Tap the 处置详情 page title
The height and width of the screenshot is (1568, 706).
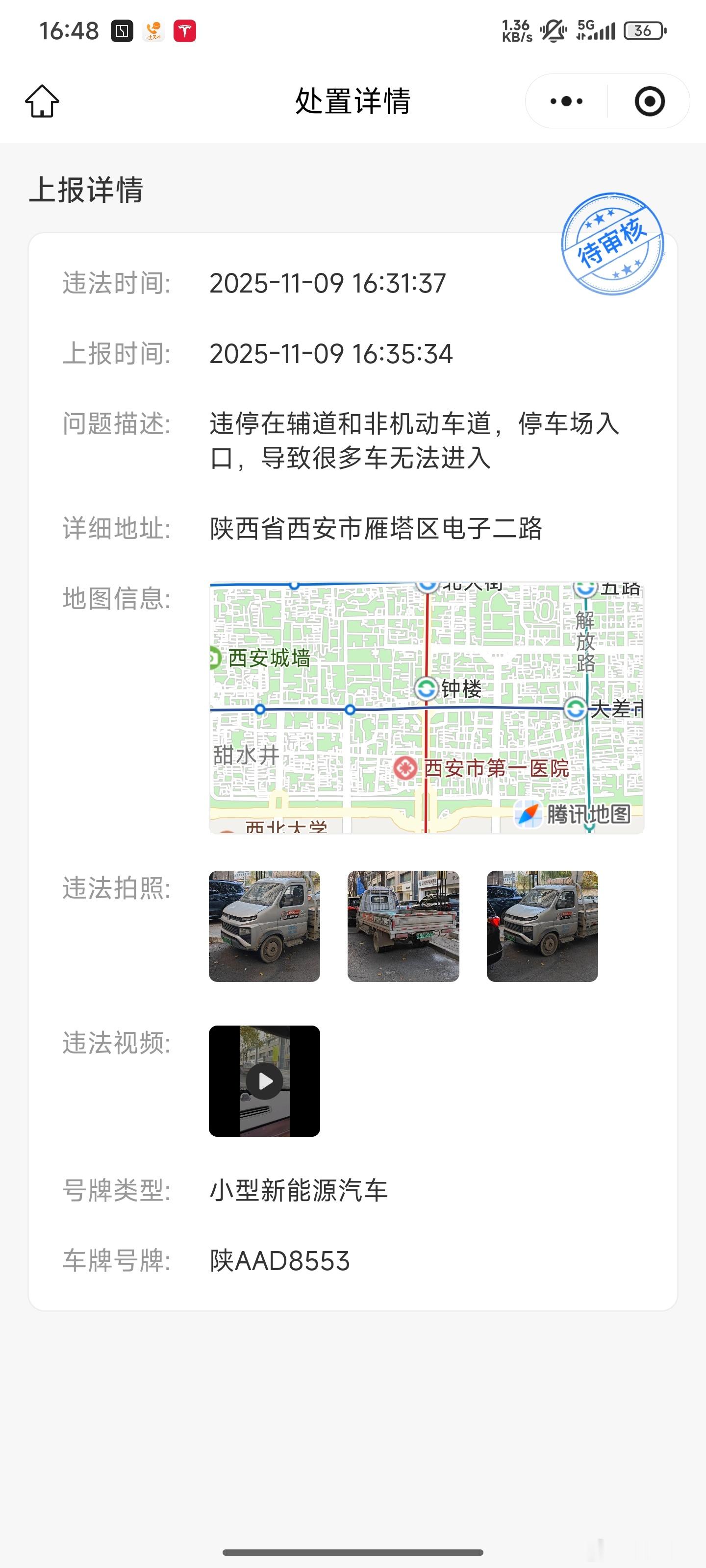[353, 101]
